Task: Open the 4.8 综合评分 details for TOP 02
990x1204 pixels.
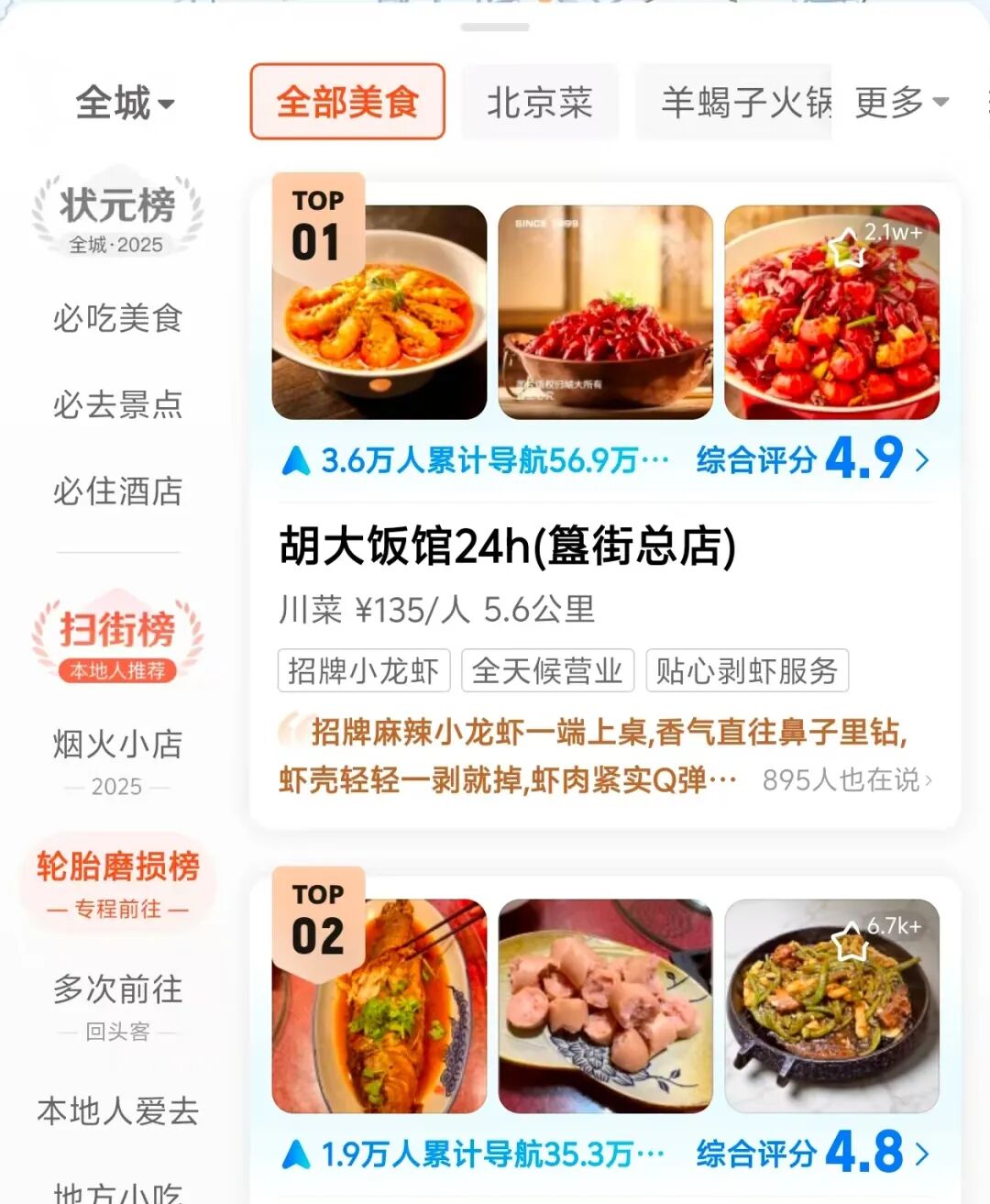Action: coord(812,1153)
